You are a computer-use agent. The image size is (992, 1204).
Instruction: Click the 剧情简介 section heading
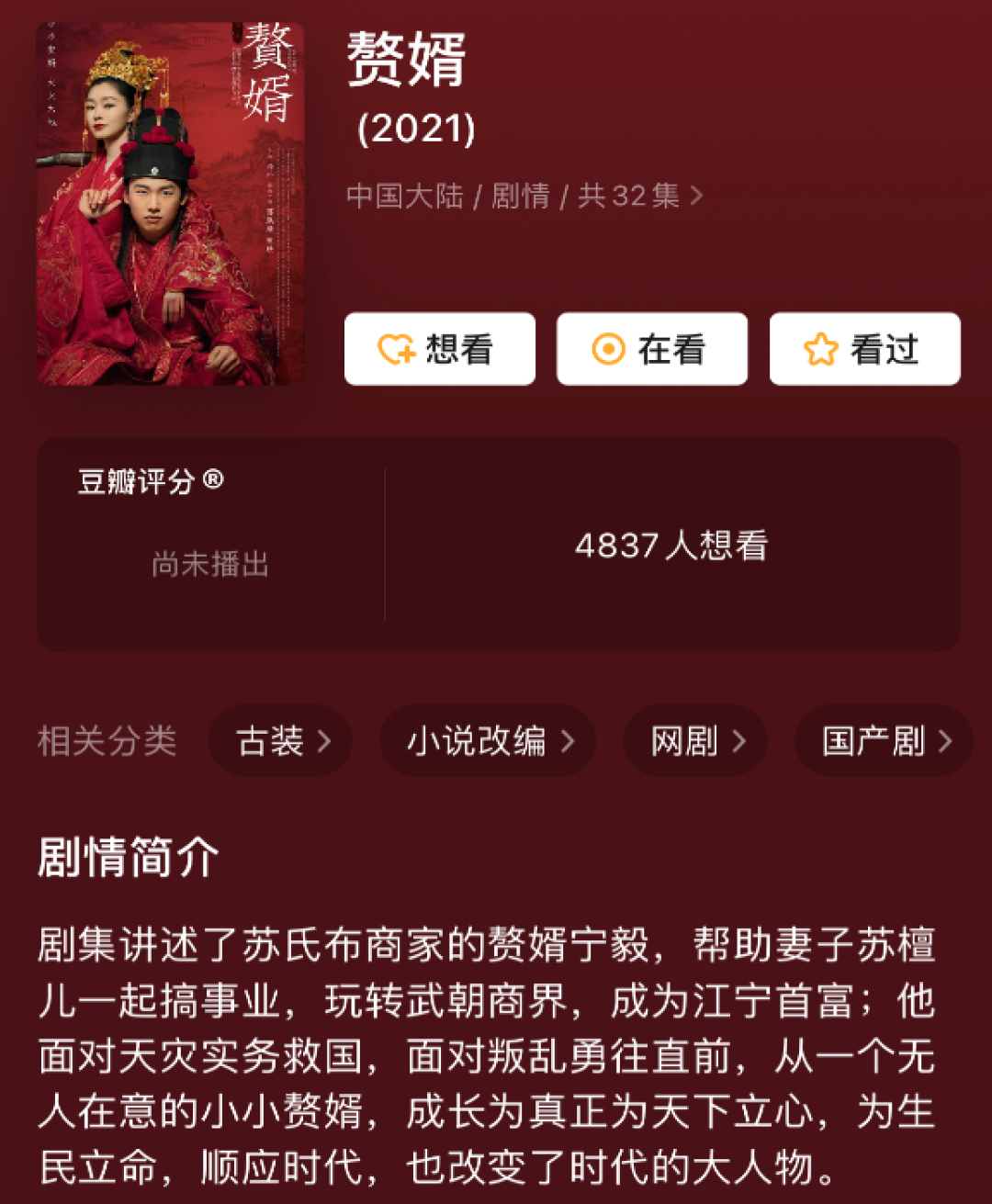pos(128,856)
